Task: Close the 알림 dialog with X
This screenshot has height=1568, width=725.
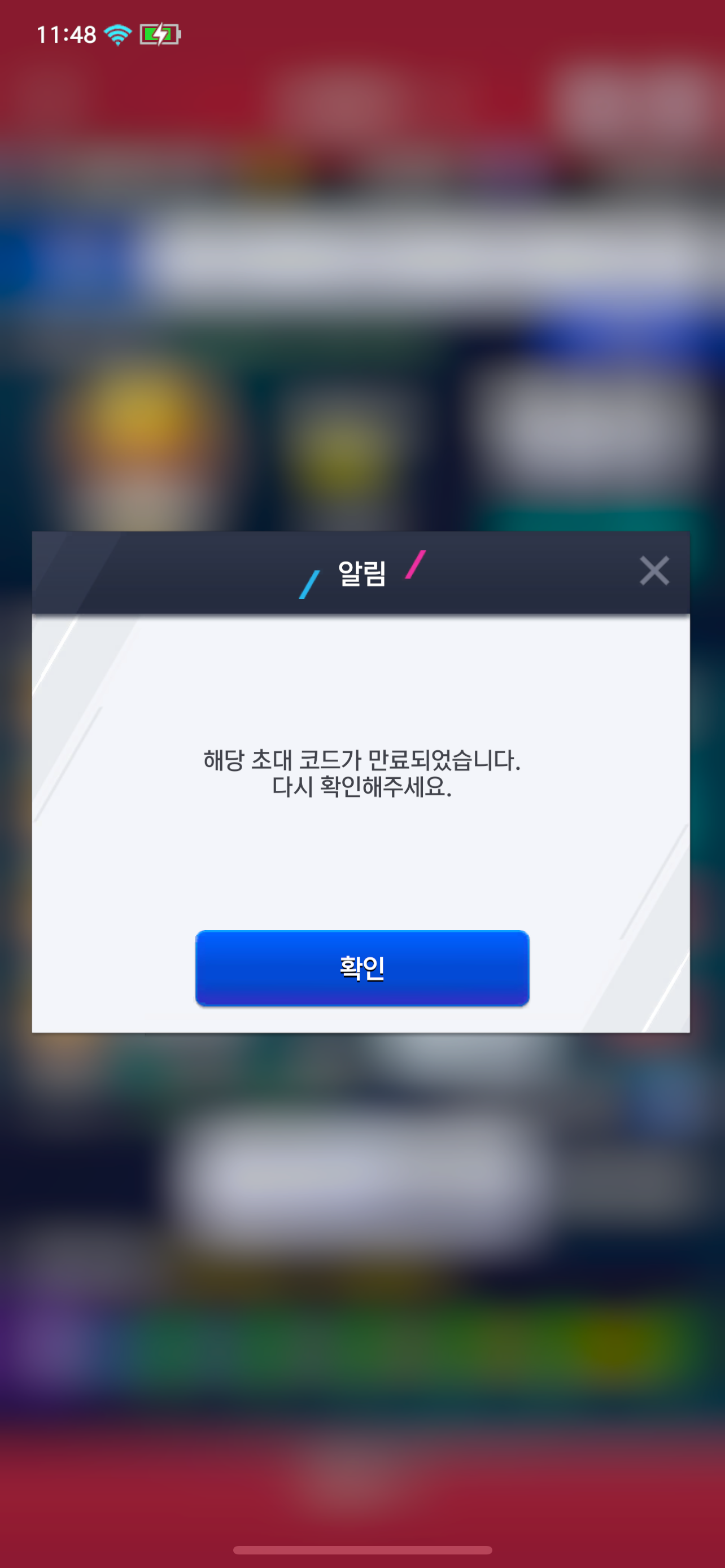Action: [x=654, y=571]
